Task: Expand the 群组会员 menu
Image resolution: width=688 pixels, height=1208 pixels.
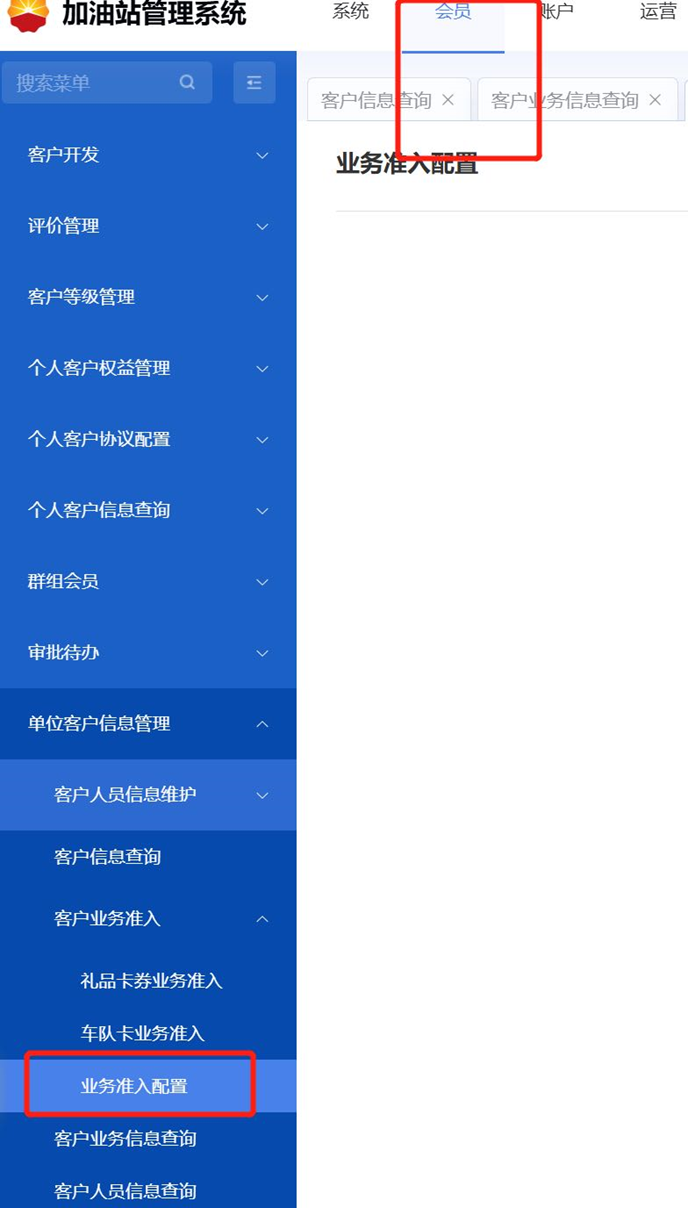Action: point(148,581)
